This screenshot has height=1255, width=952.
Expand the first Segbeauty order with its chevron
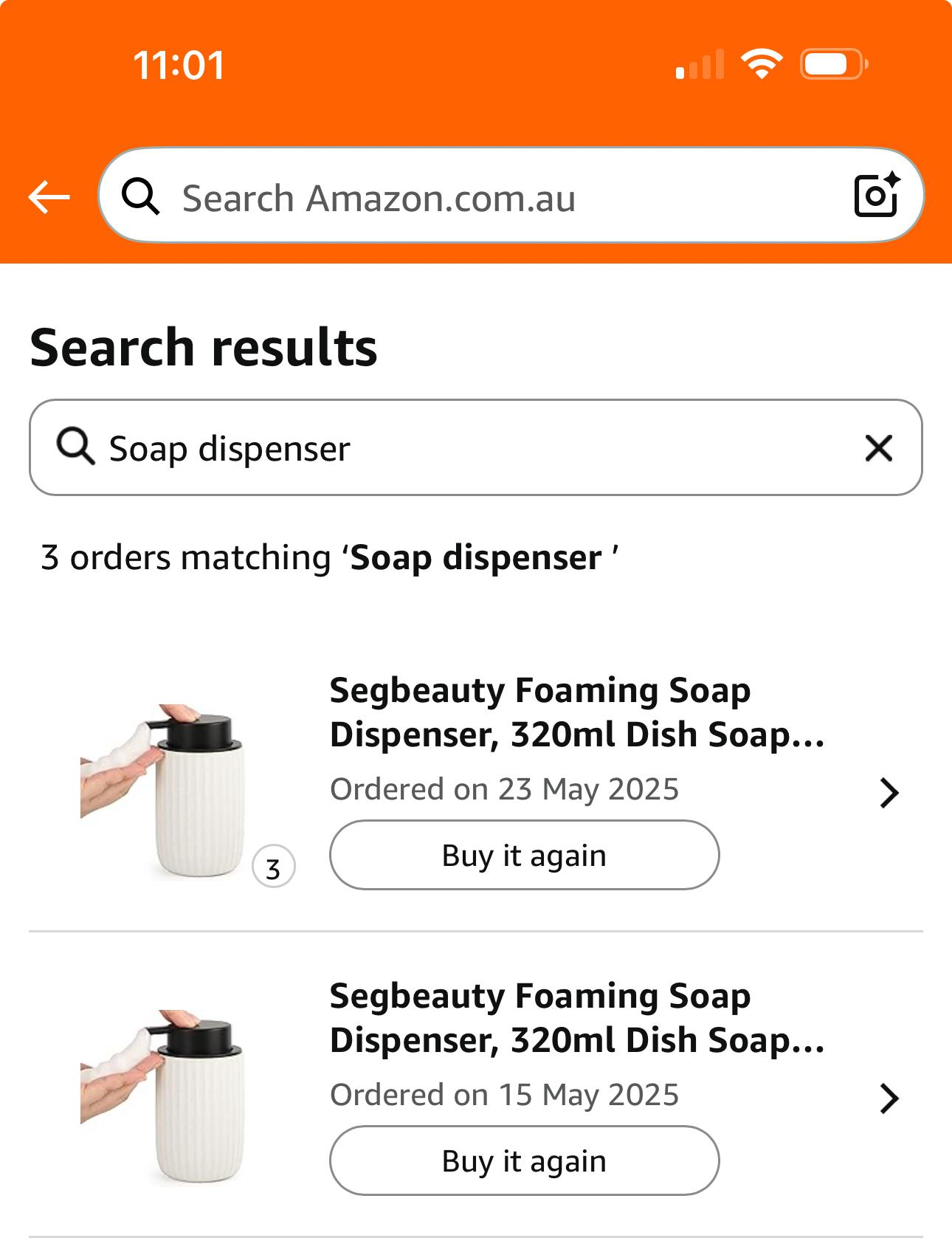[x=889, y=792]
